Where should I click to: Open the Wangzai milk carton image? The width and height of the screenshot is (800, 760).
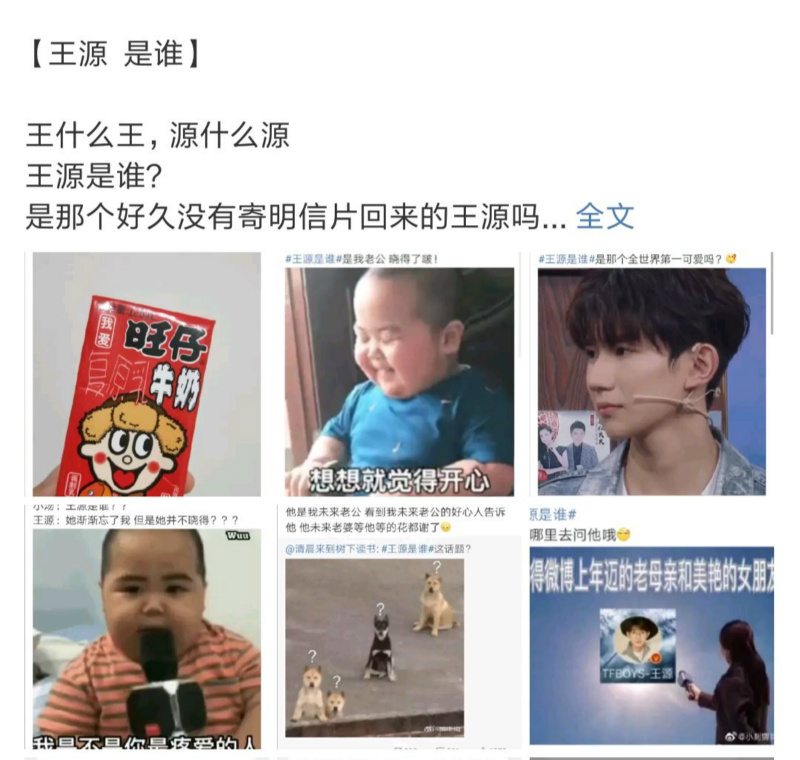146,375
